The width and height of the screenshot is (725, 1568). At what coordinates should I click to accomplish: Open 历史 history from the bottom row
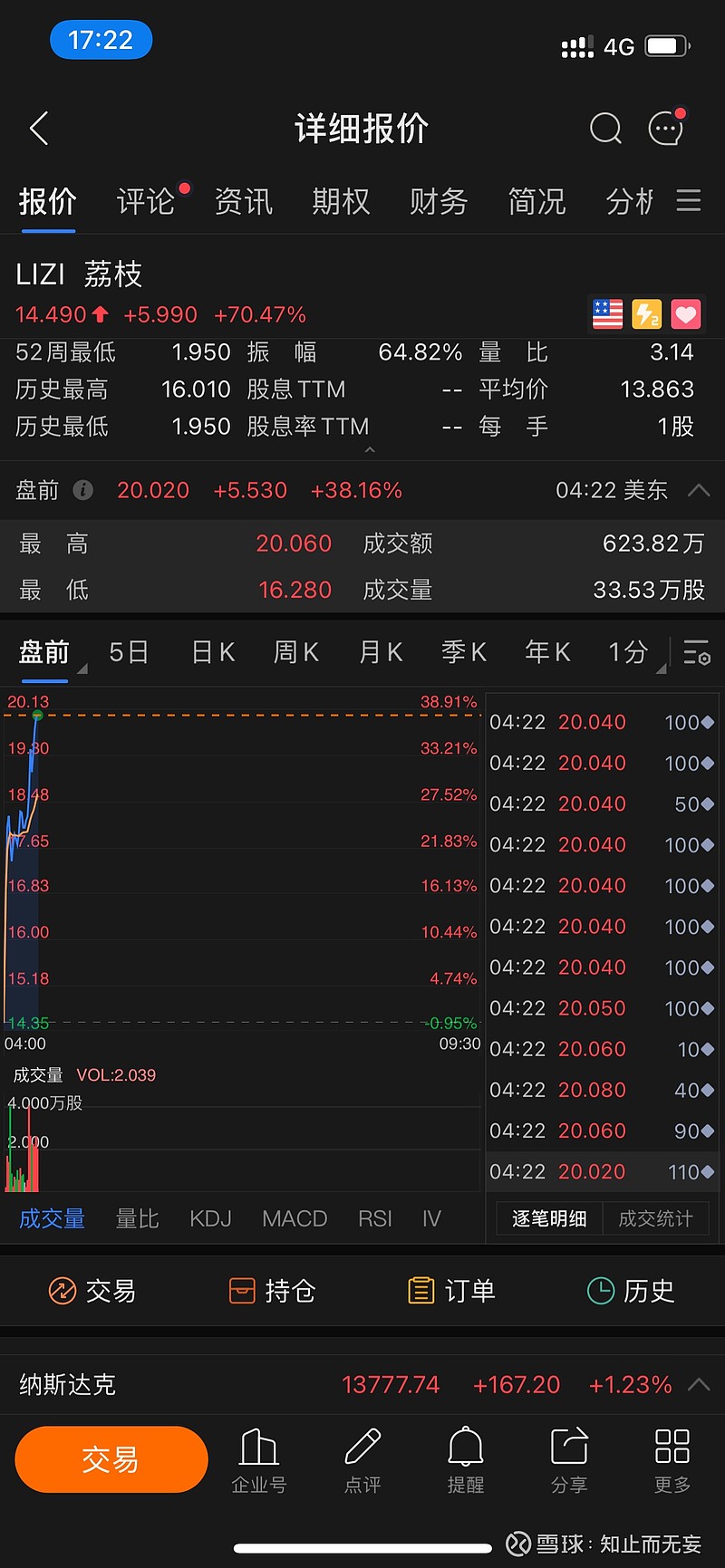632,1291
